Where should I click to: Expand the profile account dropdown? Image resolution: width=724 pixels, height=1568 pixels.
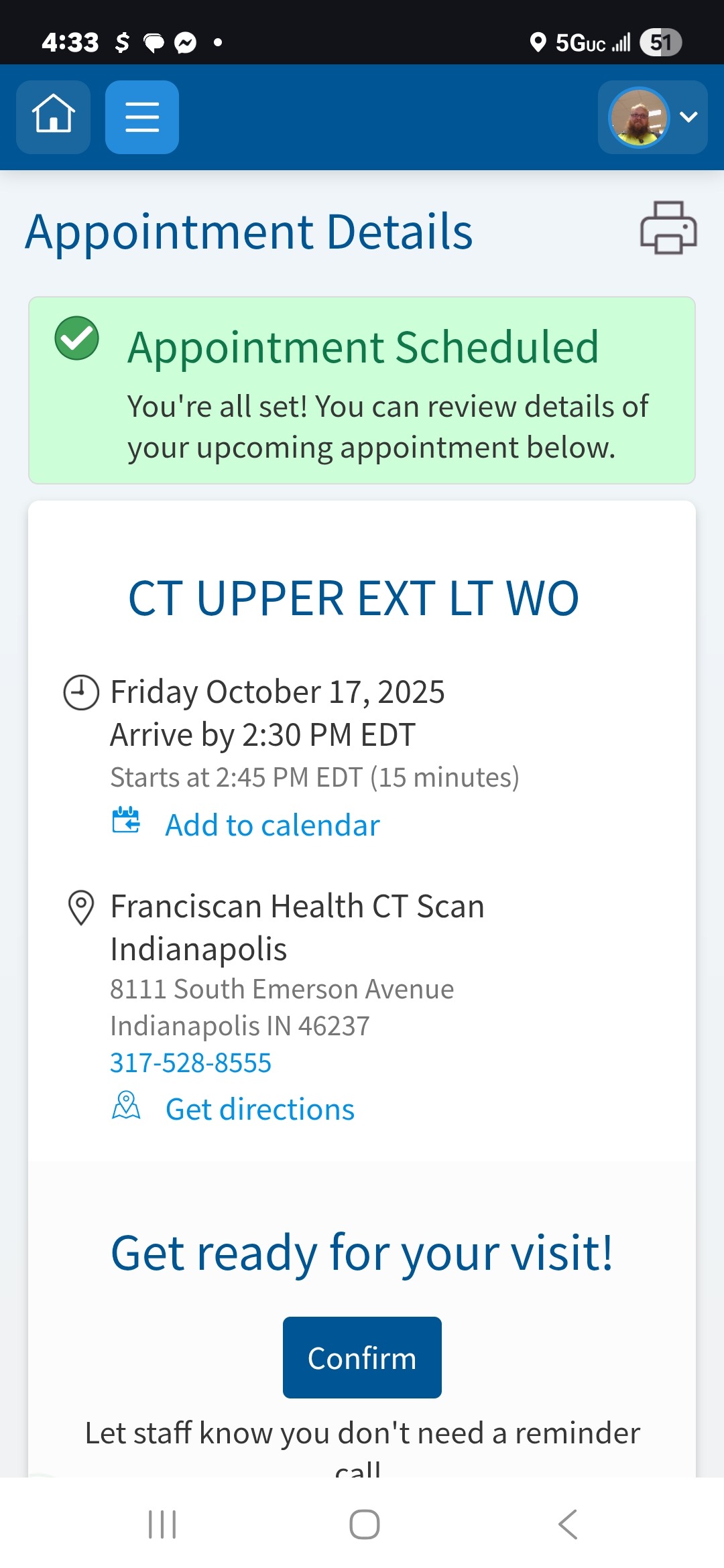(652, 117)
